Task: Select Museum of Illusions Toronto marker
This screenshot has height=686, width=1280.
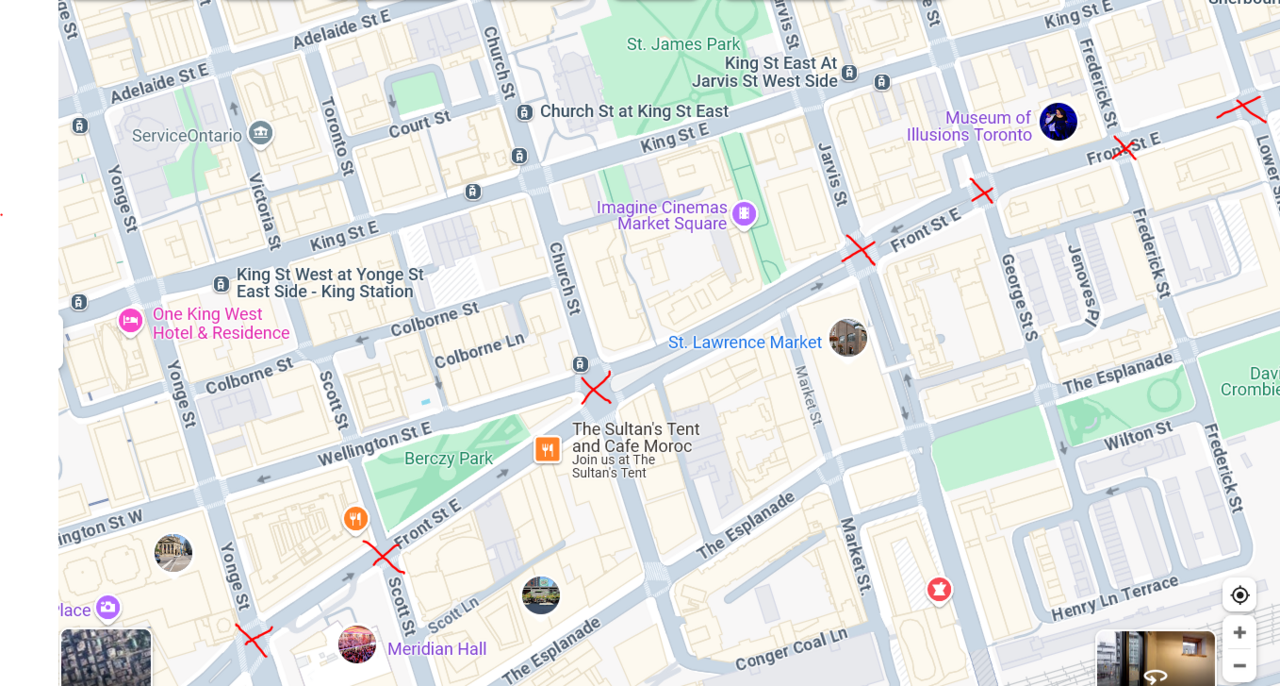Action: coord(1058,122)
